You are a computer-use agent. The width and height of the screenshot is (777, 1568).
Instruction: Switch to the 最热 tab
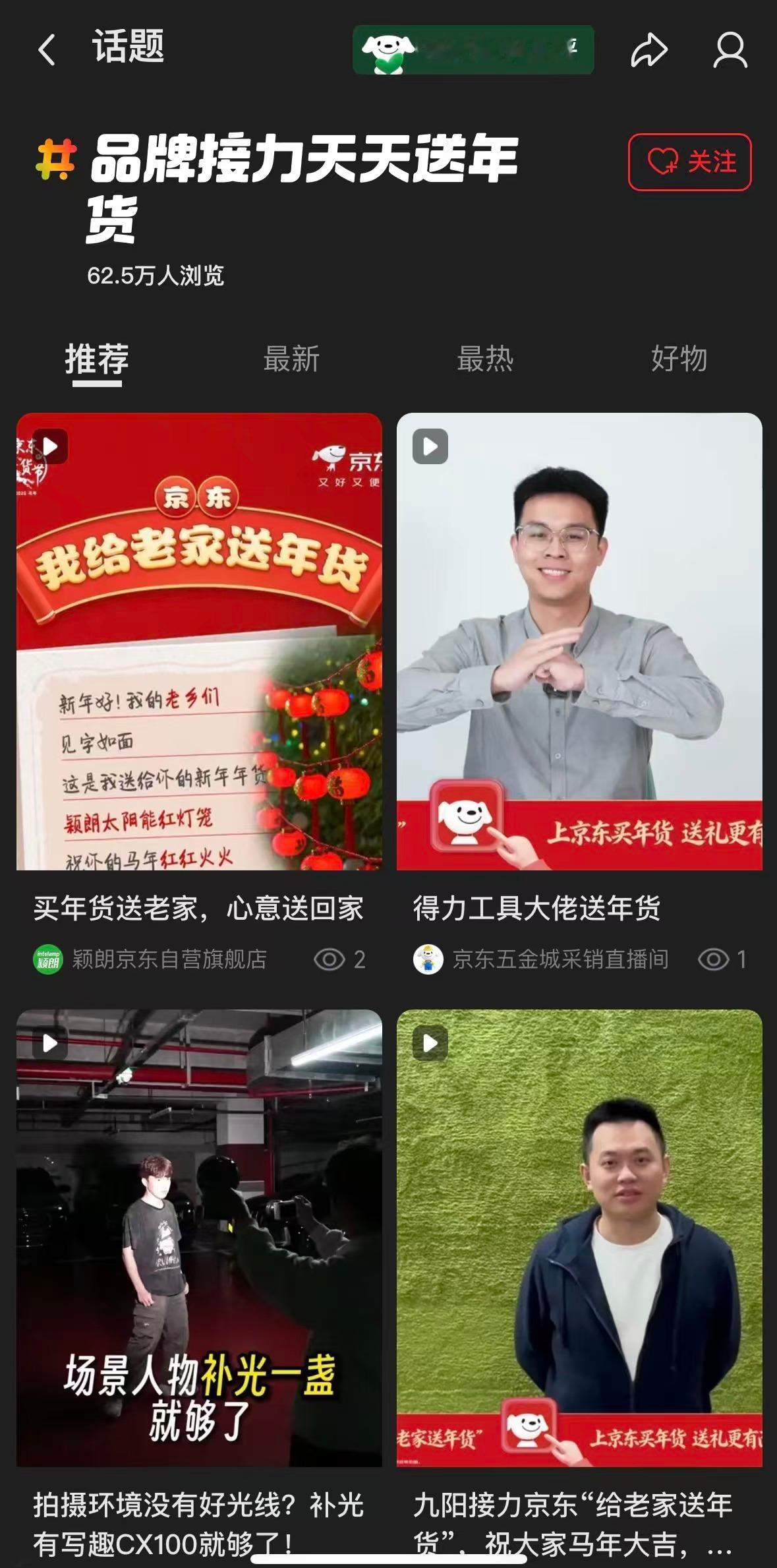486,359
